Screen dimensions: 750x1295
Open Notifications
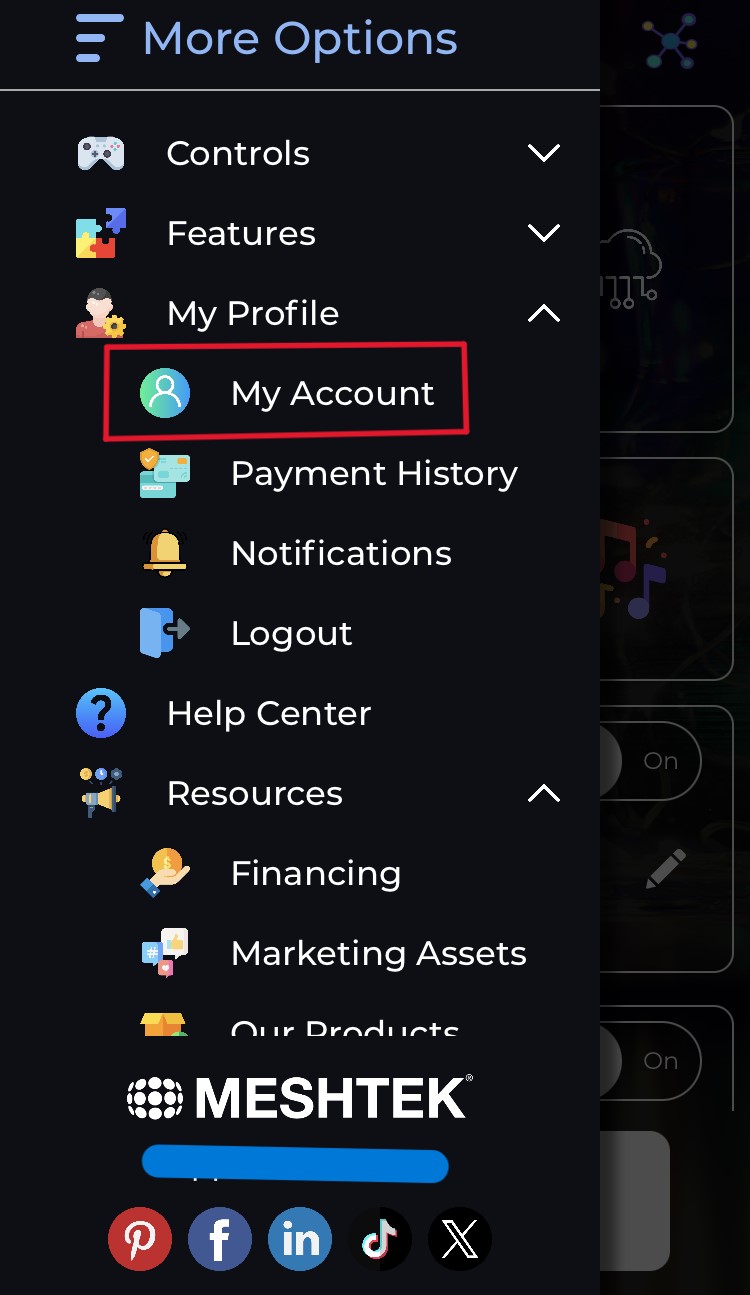click(340, 553)
